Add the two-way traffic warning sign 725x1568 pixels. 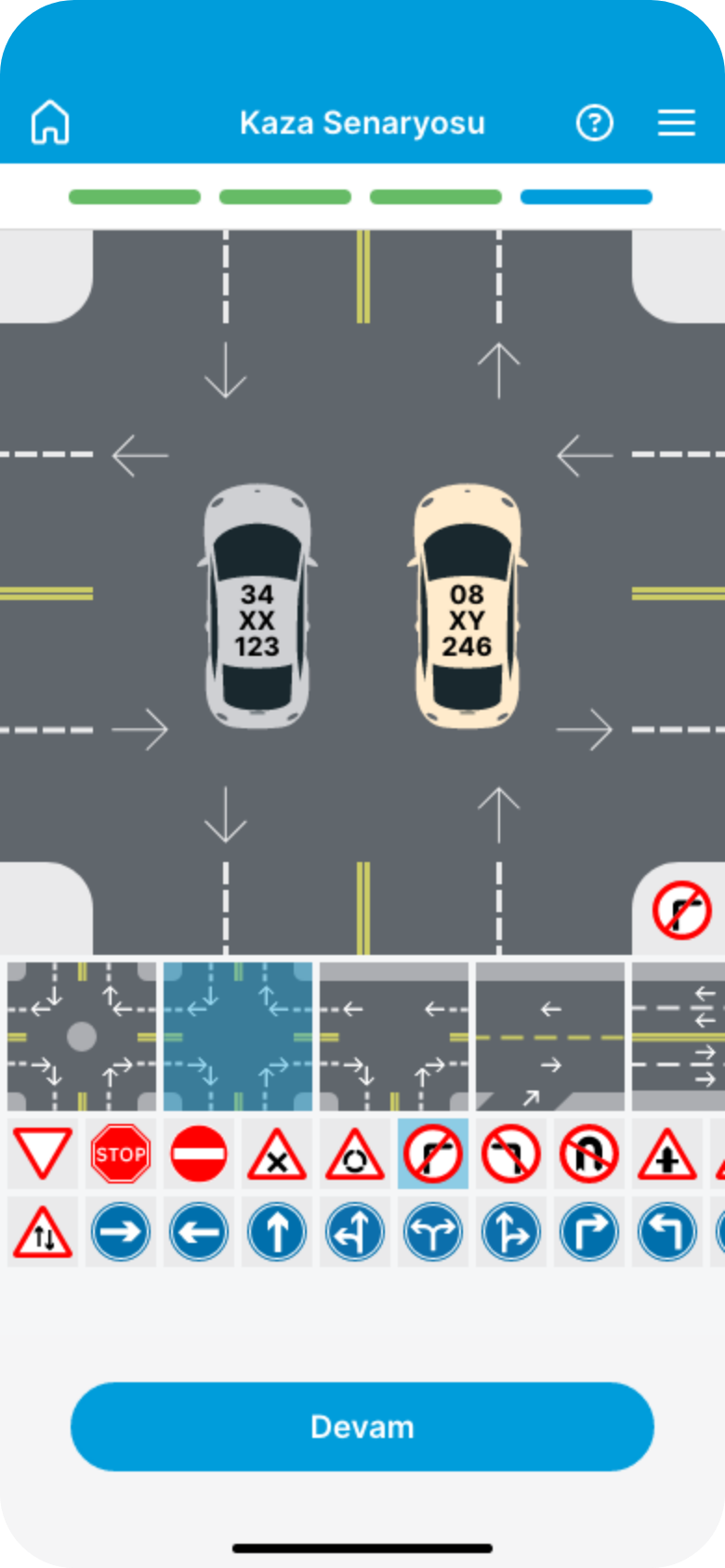tap(43, 1232)
